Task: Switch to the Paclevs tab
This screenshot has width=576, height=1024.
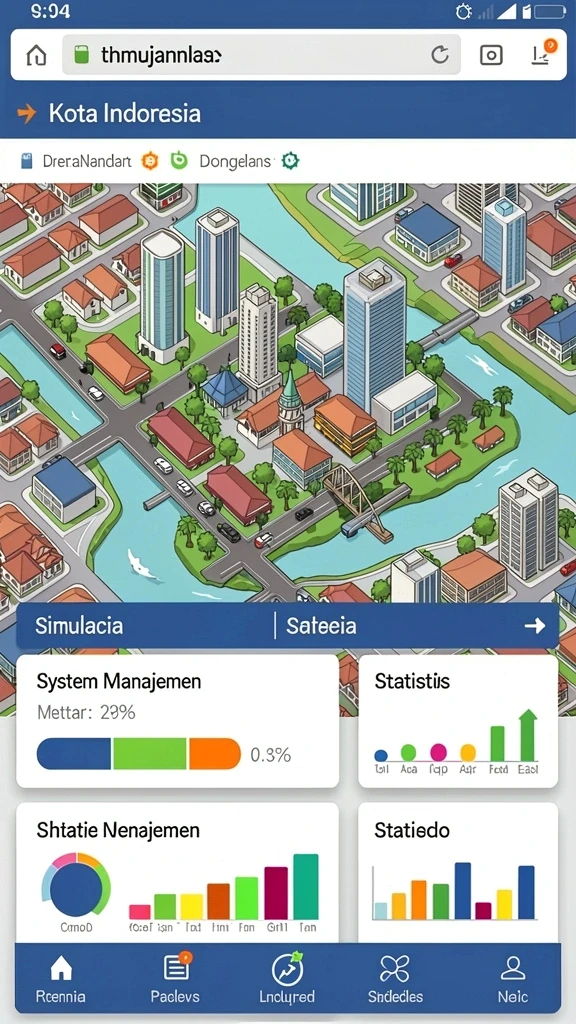Action: (175, 979)
